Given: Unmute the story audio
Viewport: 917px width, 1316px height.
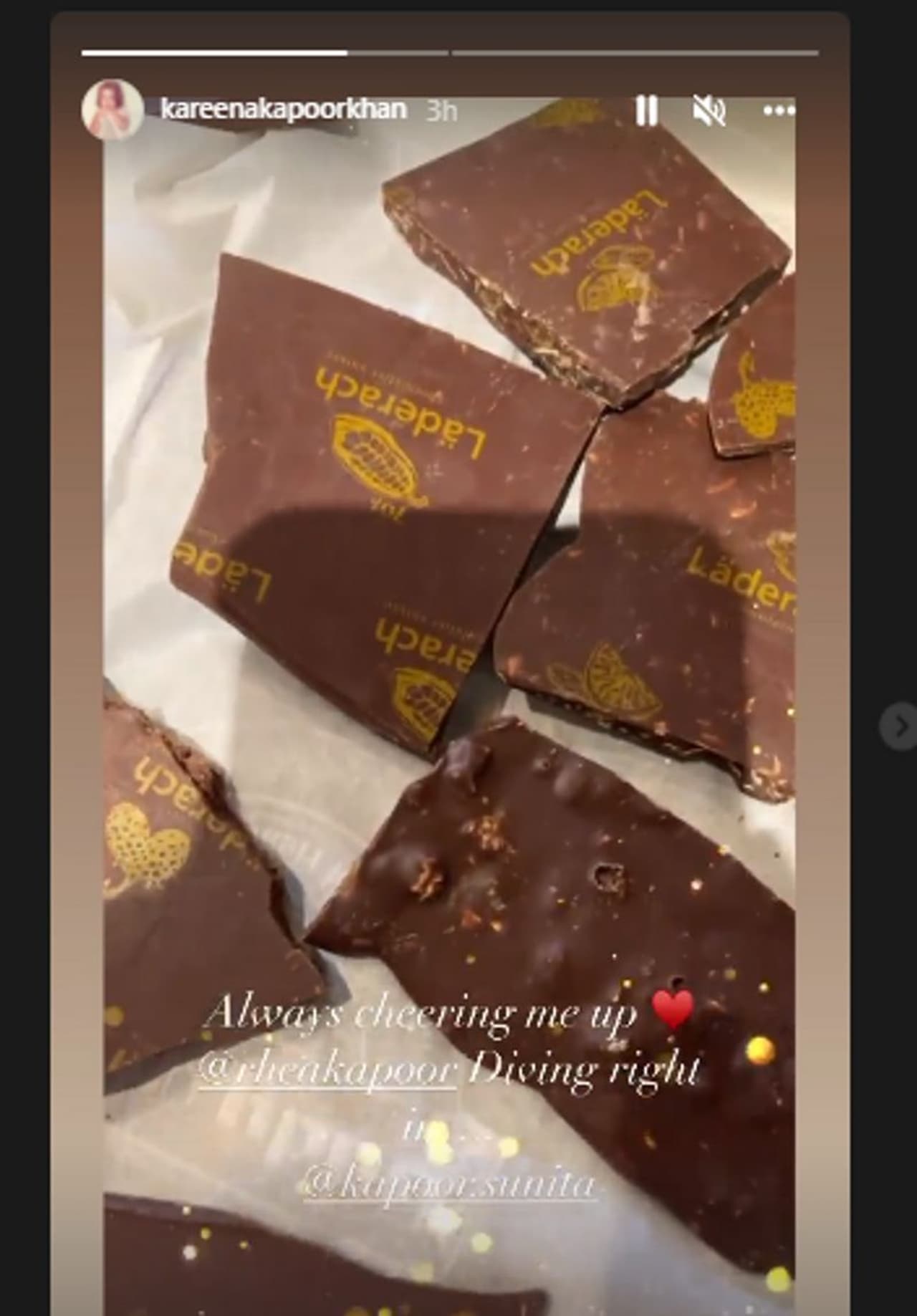Looking at the screenshot, I should 709,111.
